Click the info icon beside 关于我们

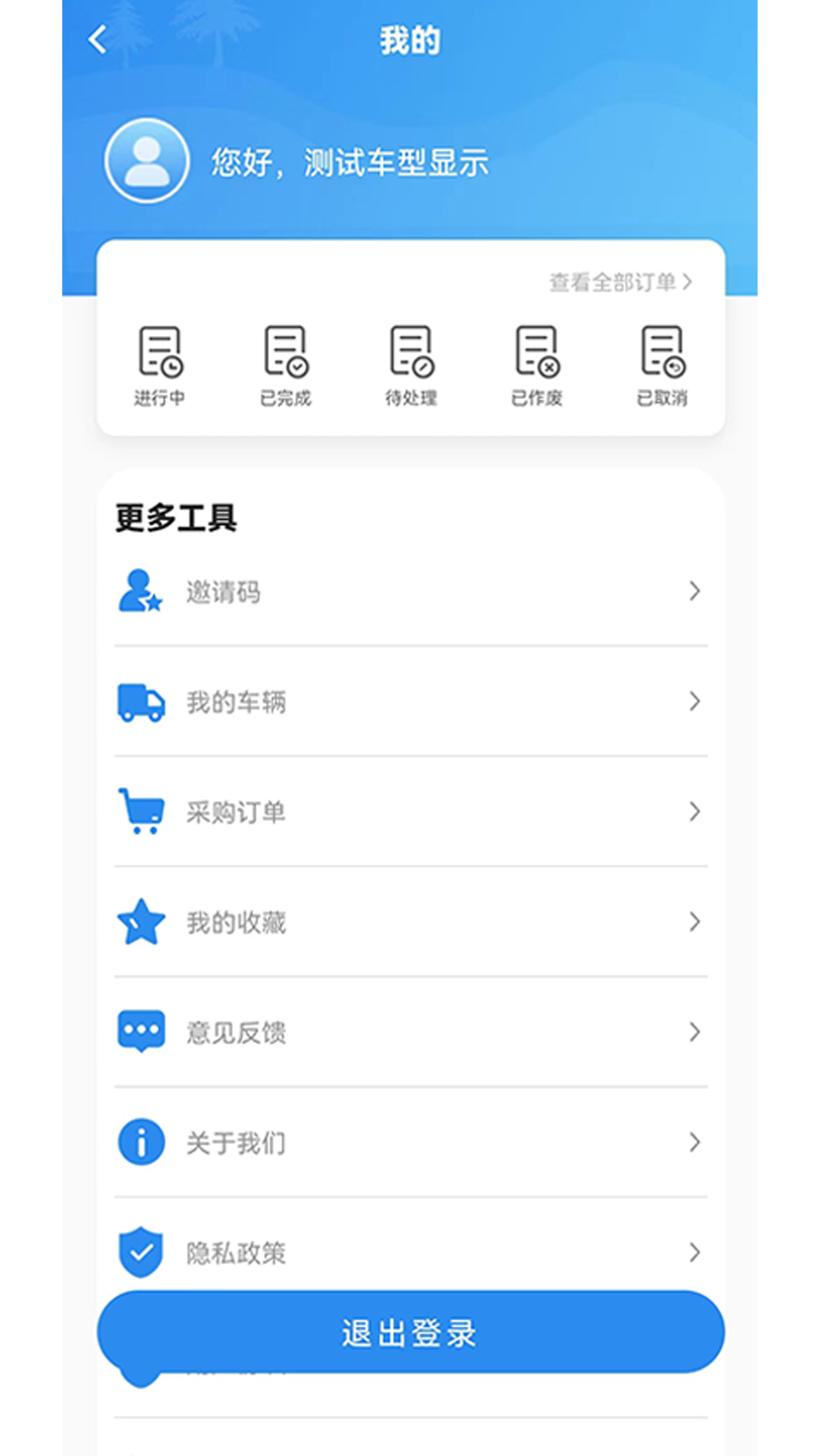(140, 1141)
